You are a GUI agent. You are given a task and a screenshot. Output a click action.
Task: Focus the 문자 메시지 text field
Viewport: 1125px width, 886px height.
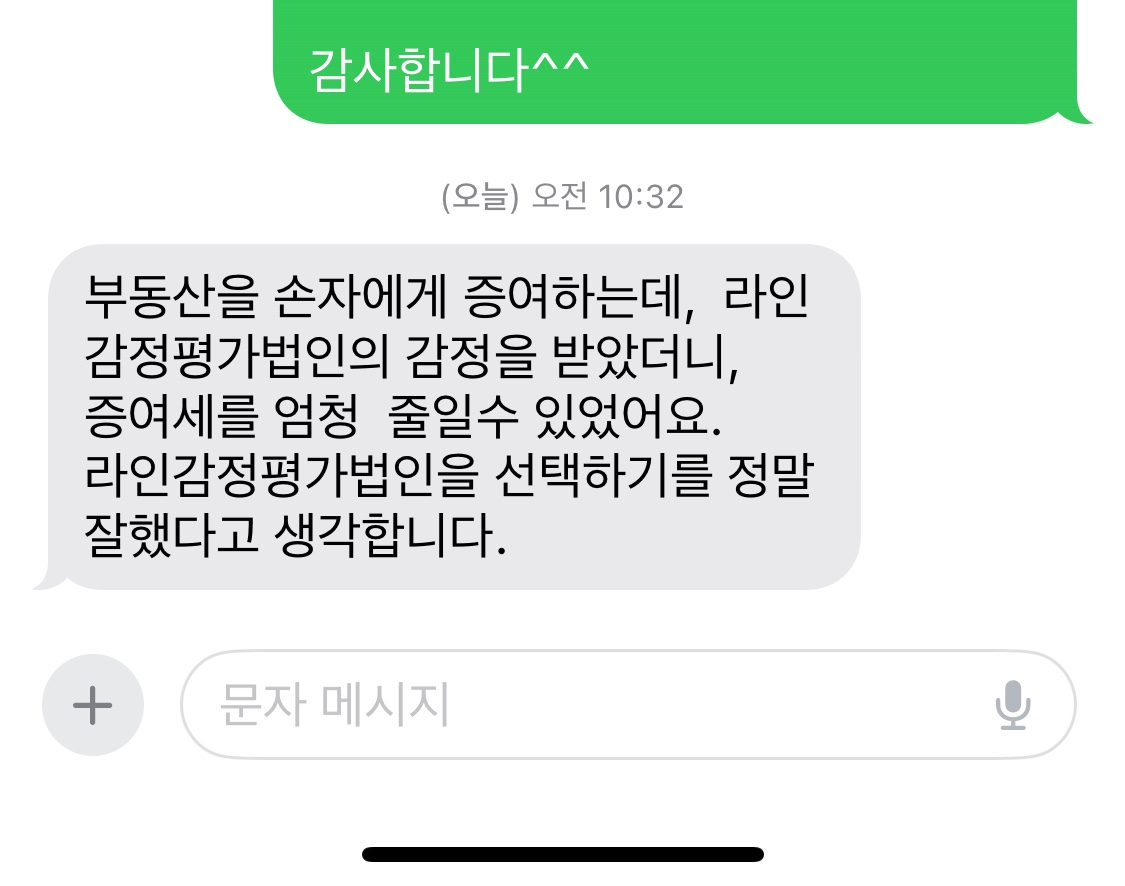point(580,705)
